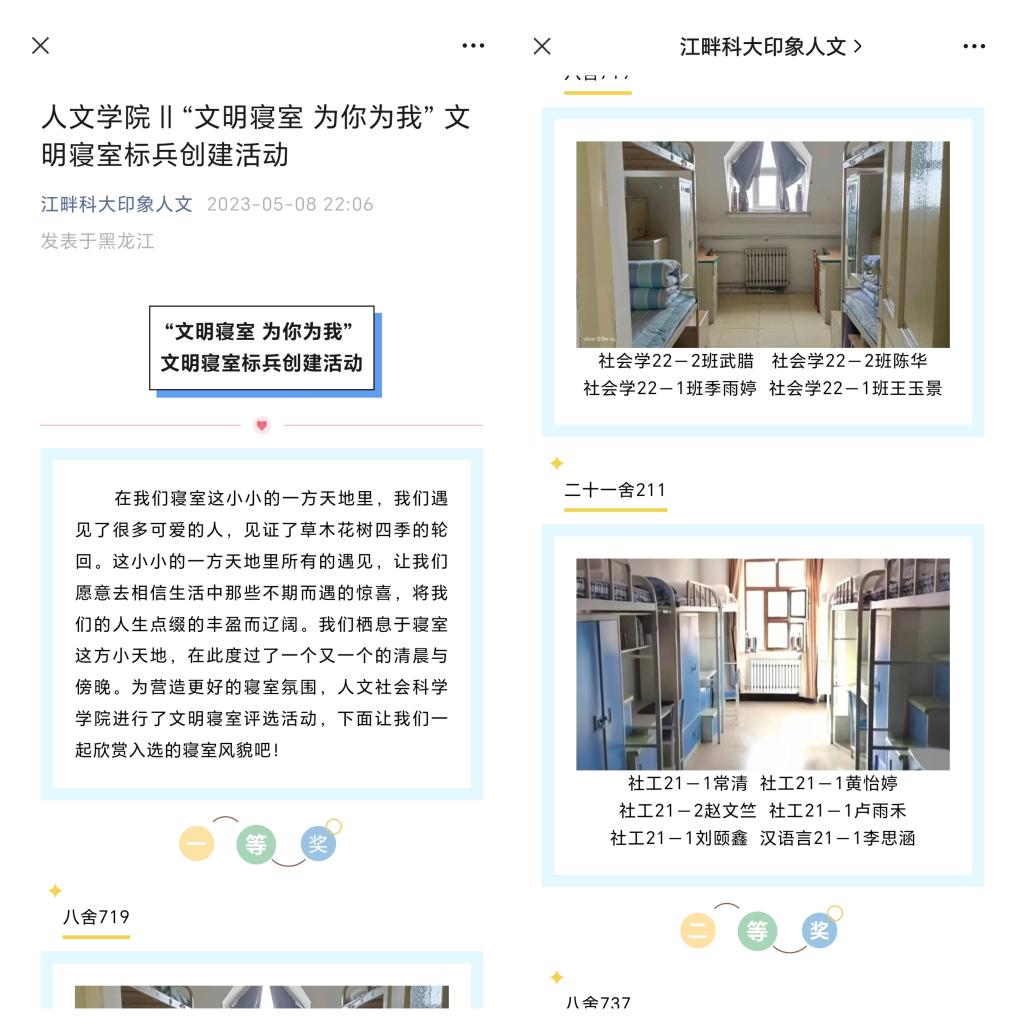View the dorm photo above 社会学22-2班武腊
Image resolution: width=1024 pixels, height=1024 pixels.
762,243
